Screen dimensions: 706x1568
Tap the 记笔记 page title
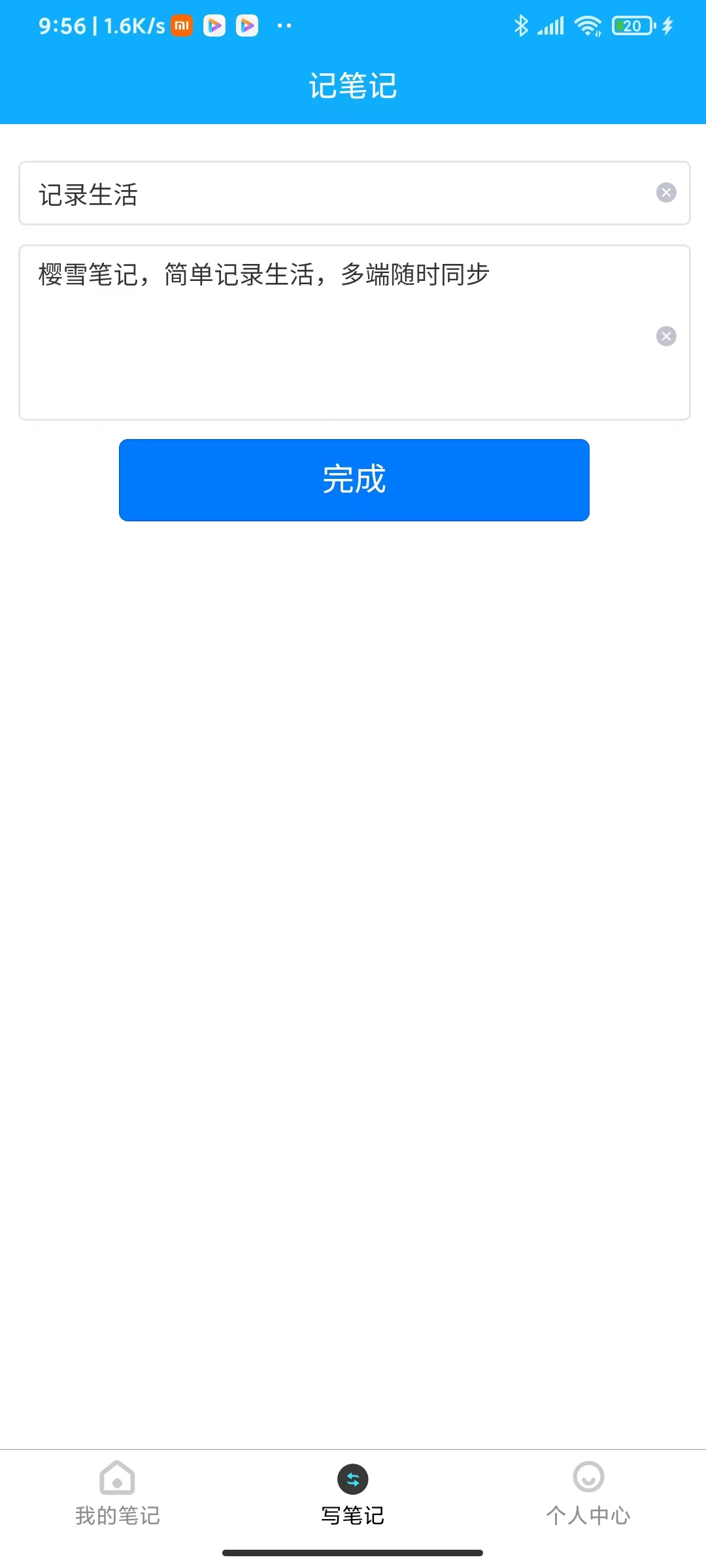[353, 85]
